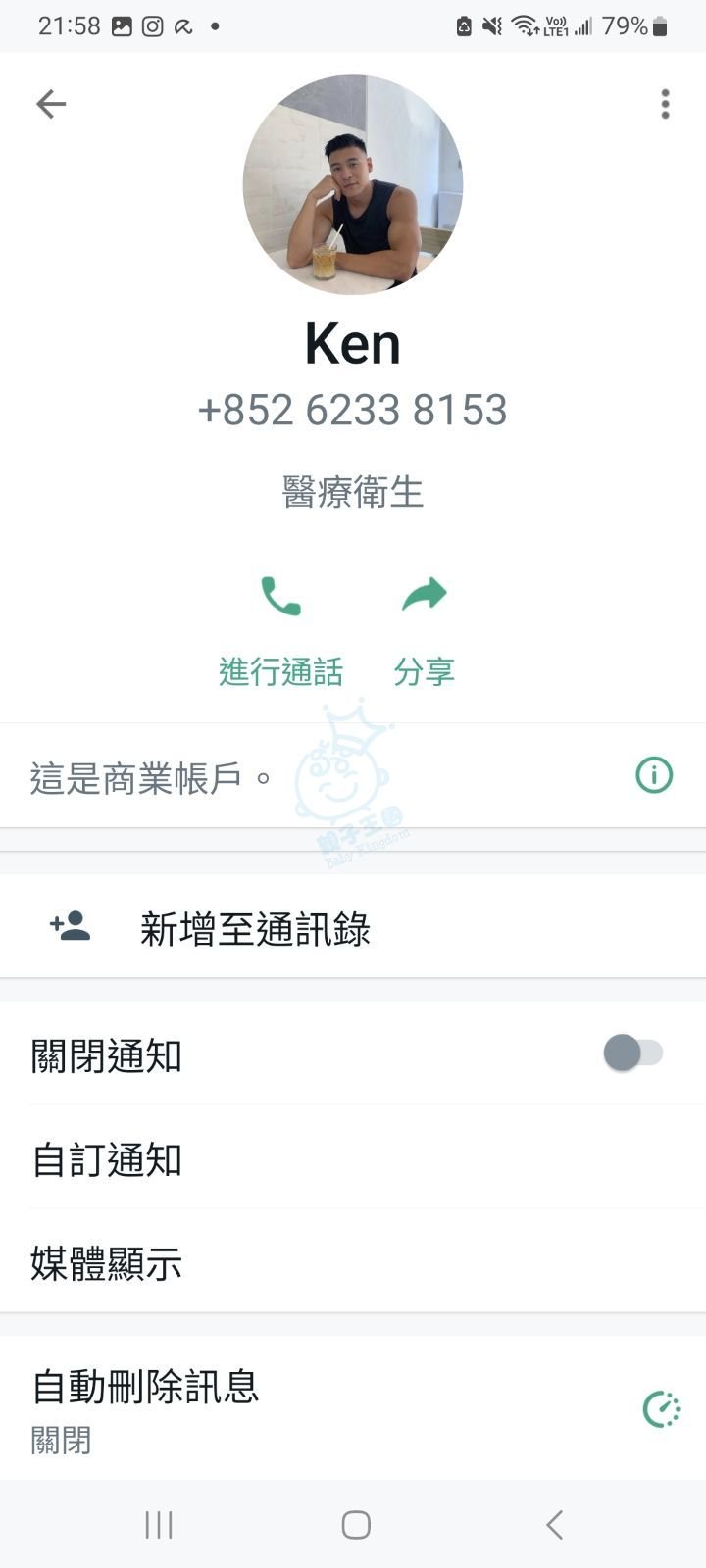The image size is (706, 1568).
Task: Toggle the 關閉通知 switch
Action: click(633, 1053)
